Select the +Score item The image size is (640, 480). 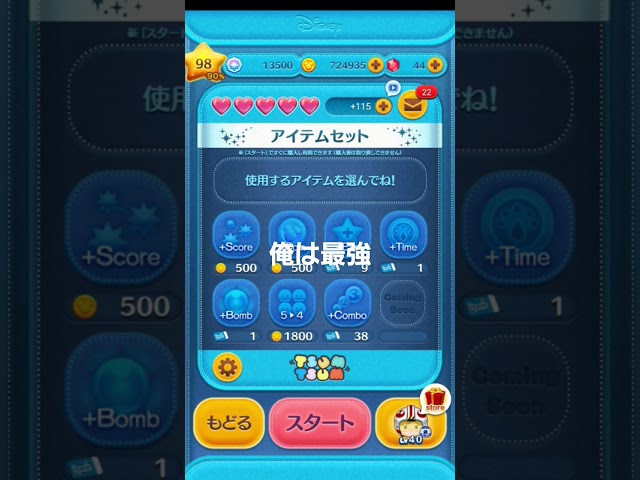click(237, 235)
